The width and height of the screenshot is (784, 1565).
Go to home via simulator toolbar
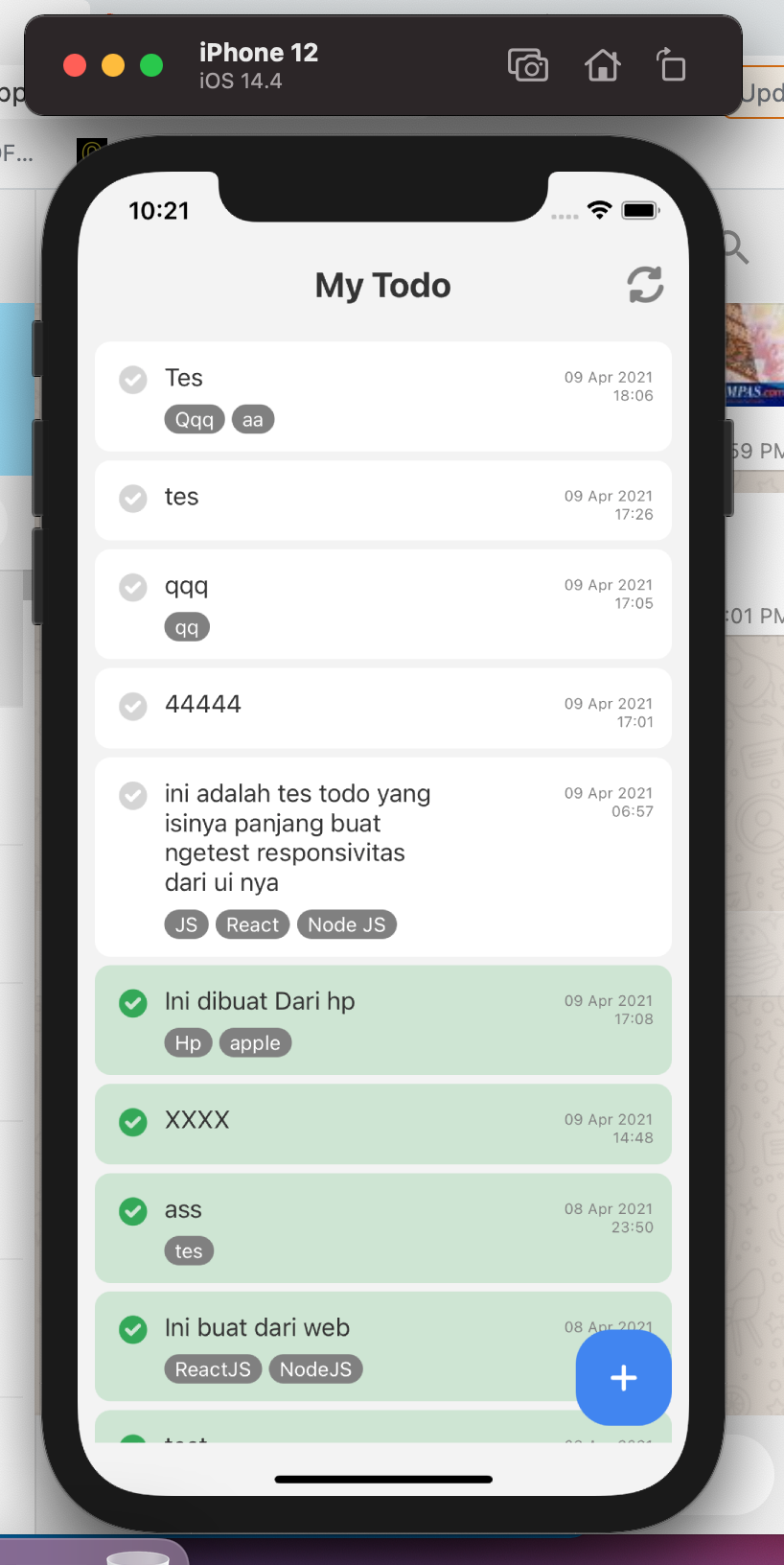click(603, 65)
